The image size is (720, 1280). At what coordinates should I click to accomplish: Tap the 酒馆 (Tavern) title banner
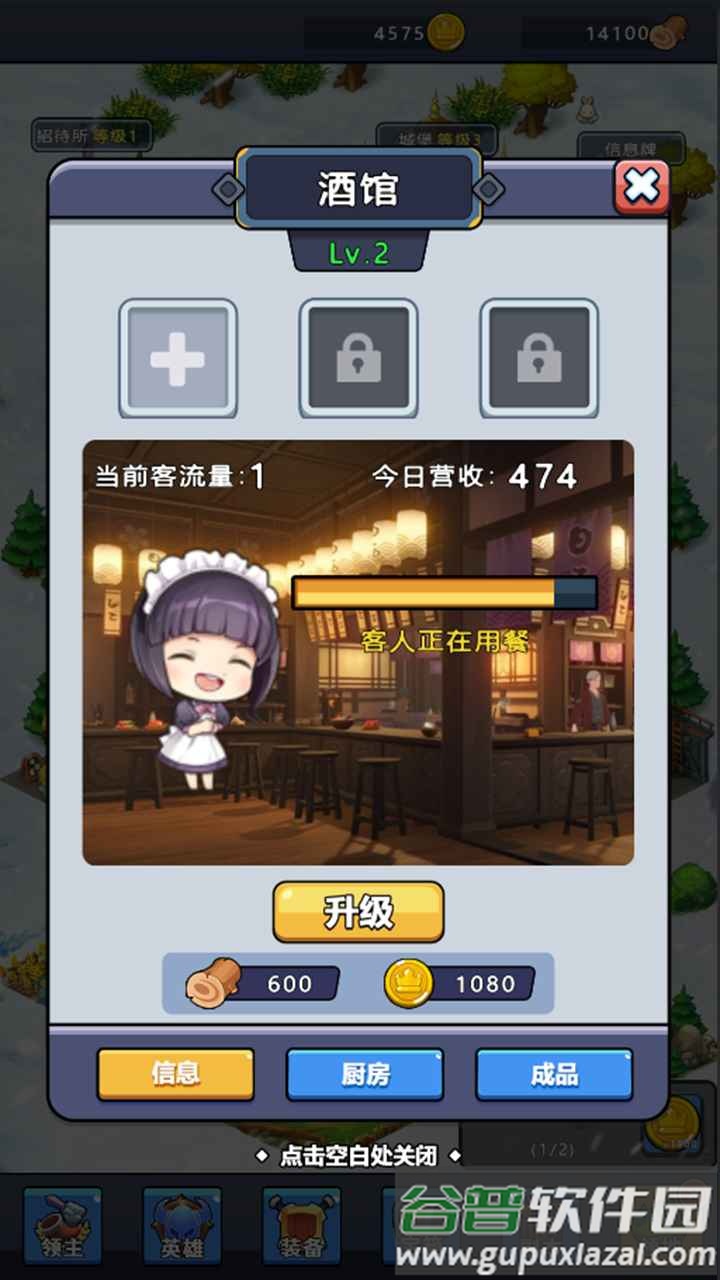358,190
